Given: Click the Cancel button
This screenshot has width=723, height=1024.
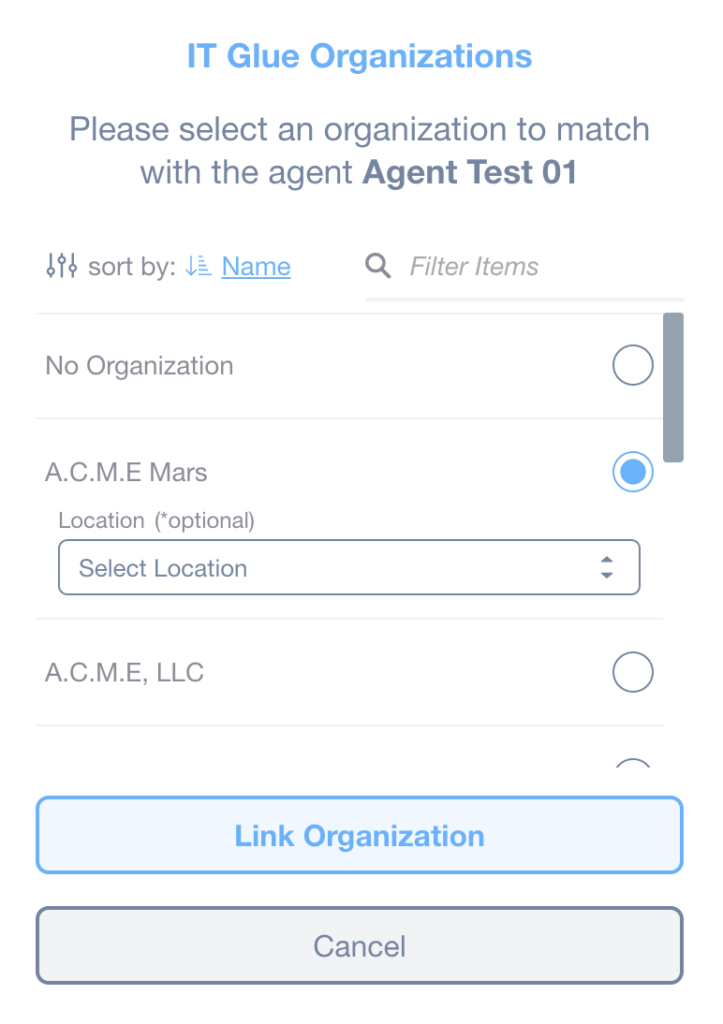Looking at the screenshot, I should tap(359, 945).
